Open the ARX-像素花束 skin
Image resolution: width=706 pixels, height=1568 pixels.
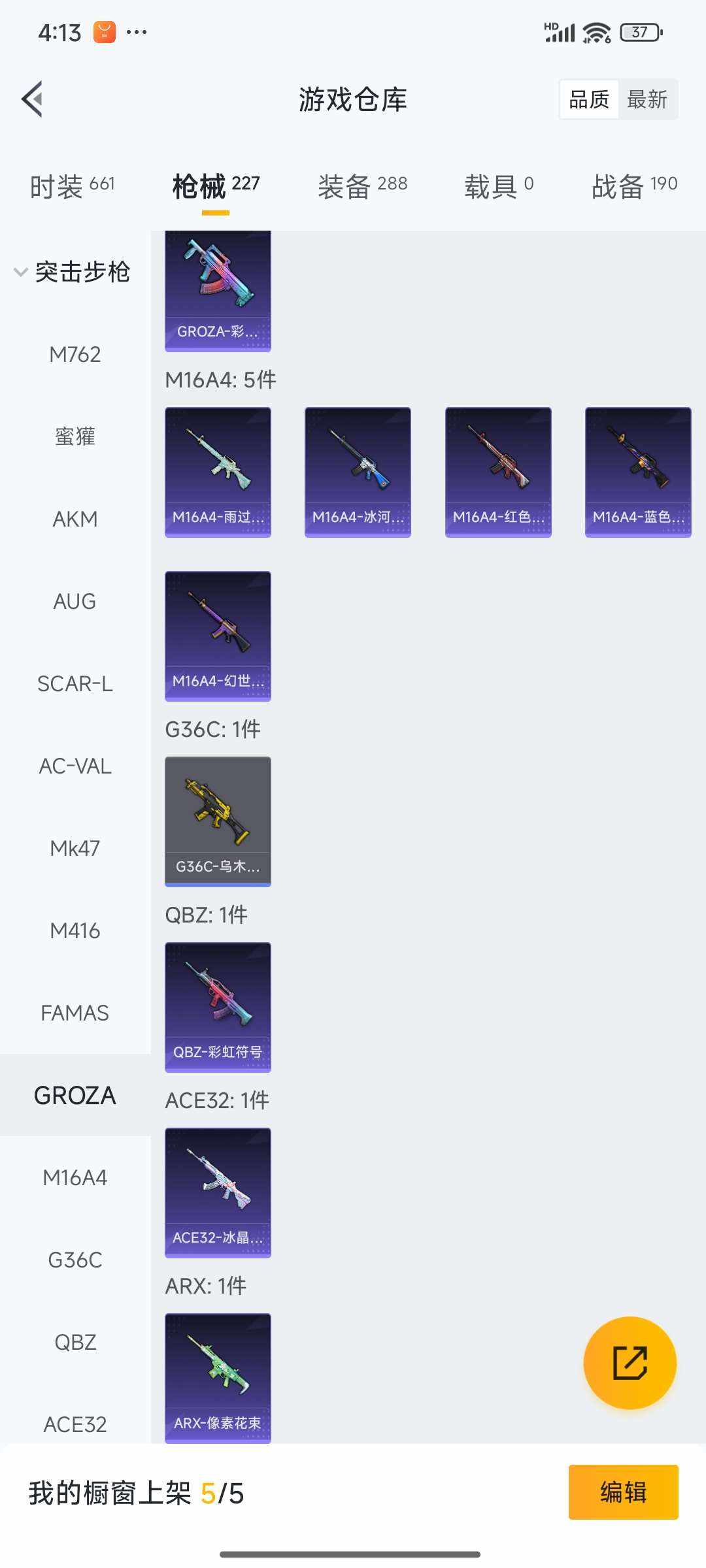(218, 1378)
